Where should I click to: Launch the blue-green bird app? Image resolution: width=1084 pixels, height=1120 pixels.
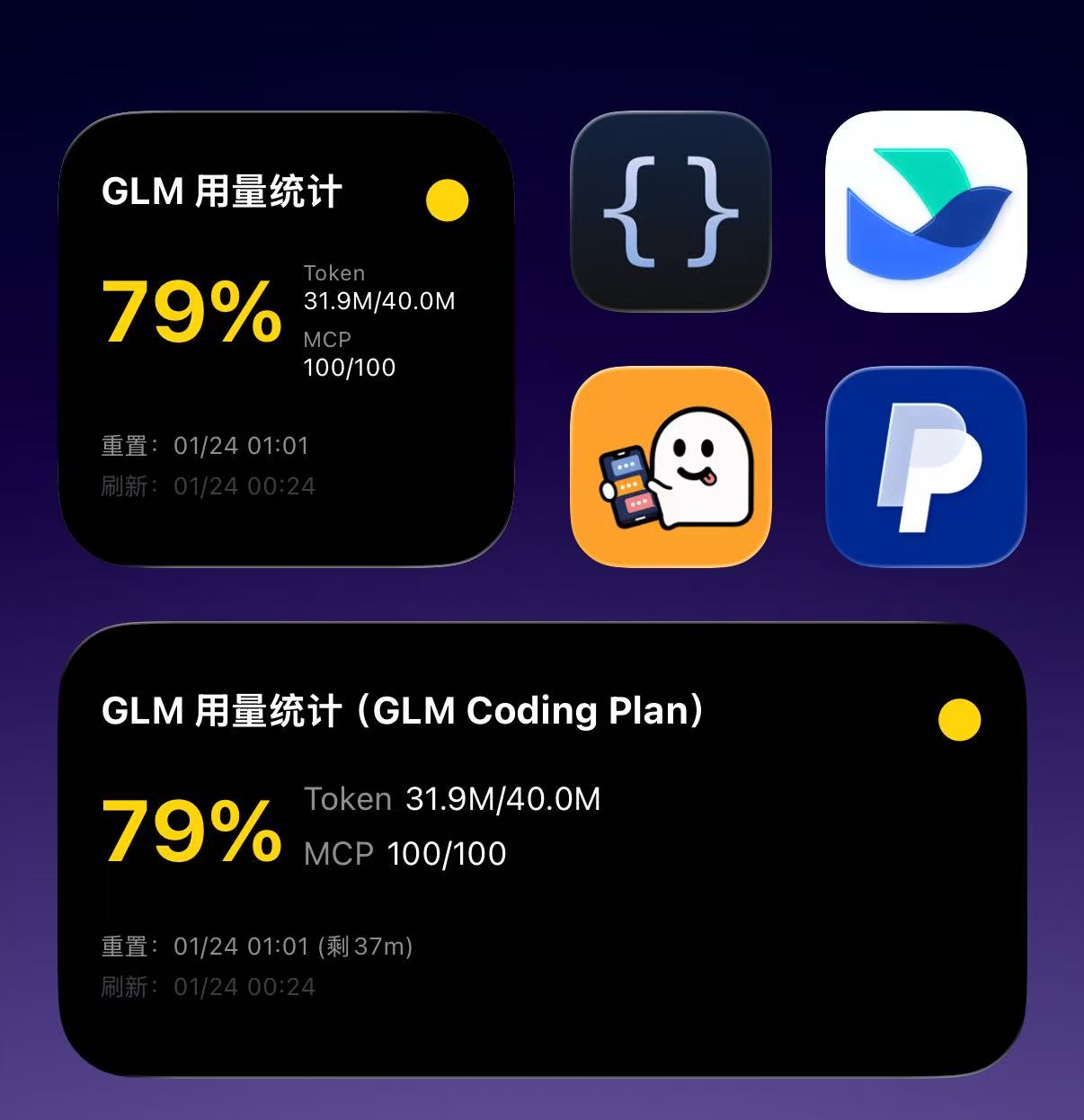[x=926, y=211]
